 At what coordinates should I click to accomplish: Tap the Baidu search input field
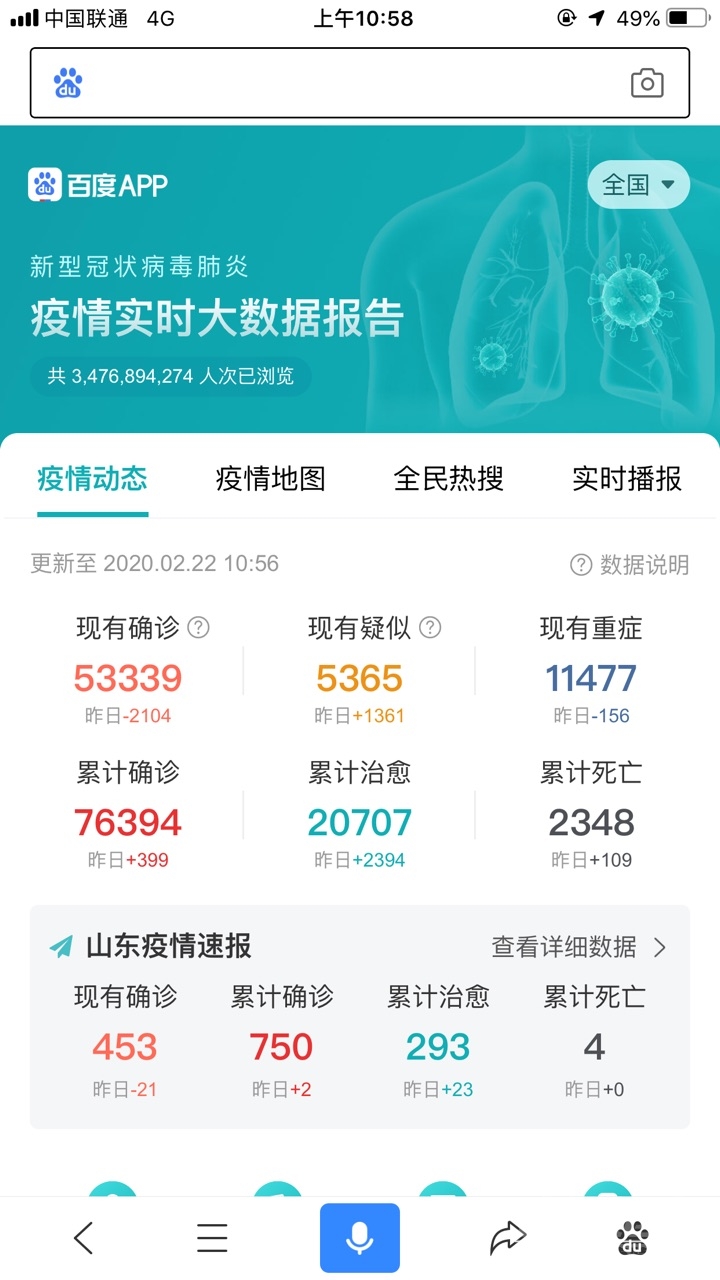(x=340, y=83)
